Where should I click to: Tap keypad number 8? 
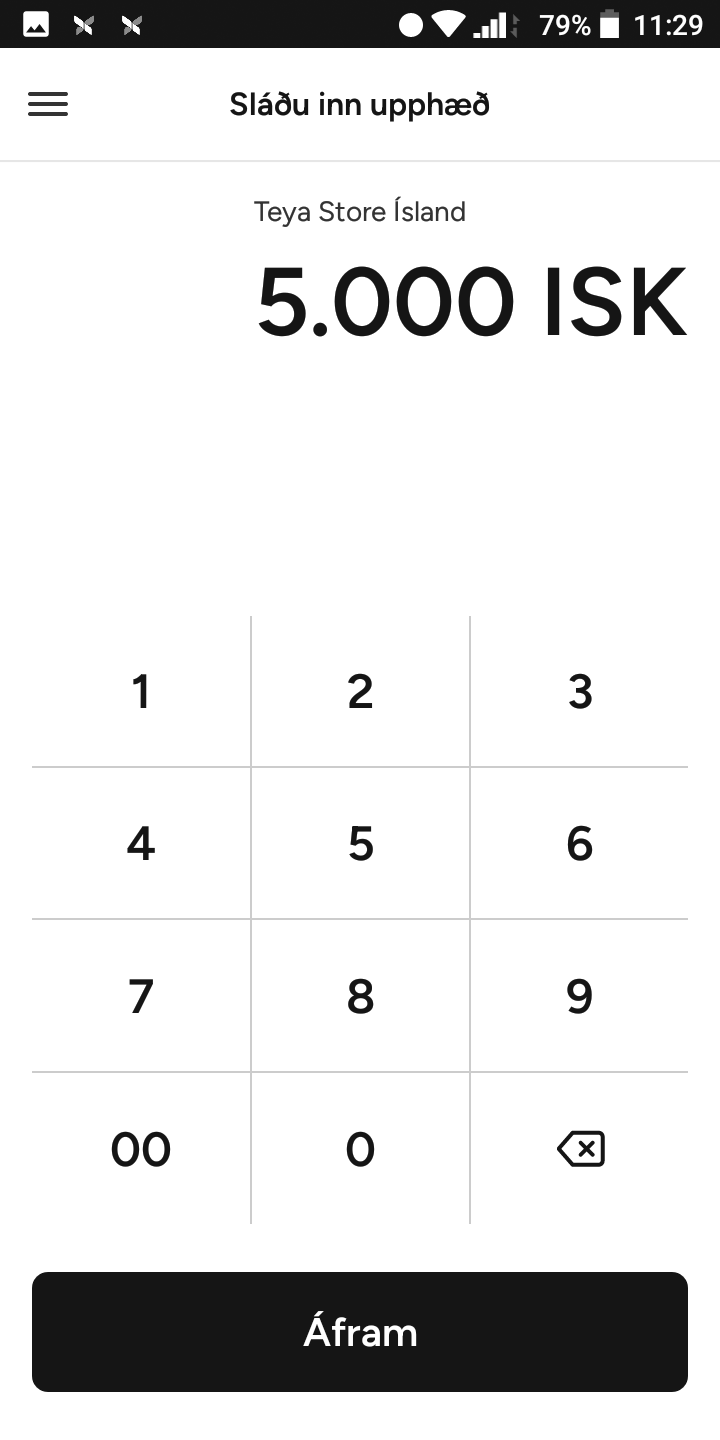360,996
